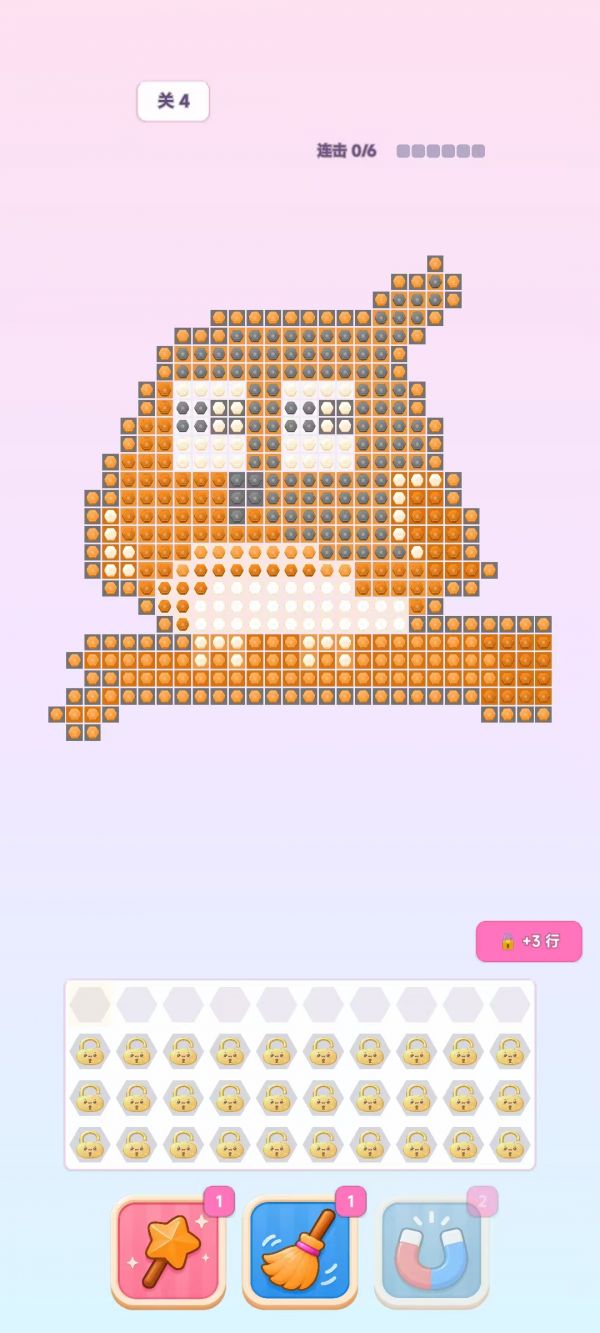Tap the 关 4 level badge

pos(173,101)
